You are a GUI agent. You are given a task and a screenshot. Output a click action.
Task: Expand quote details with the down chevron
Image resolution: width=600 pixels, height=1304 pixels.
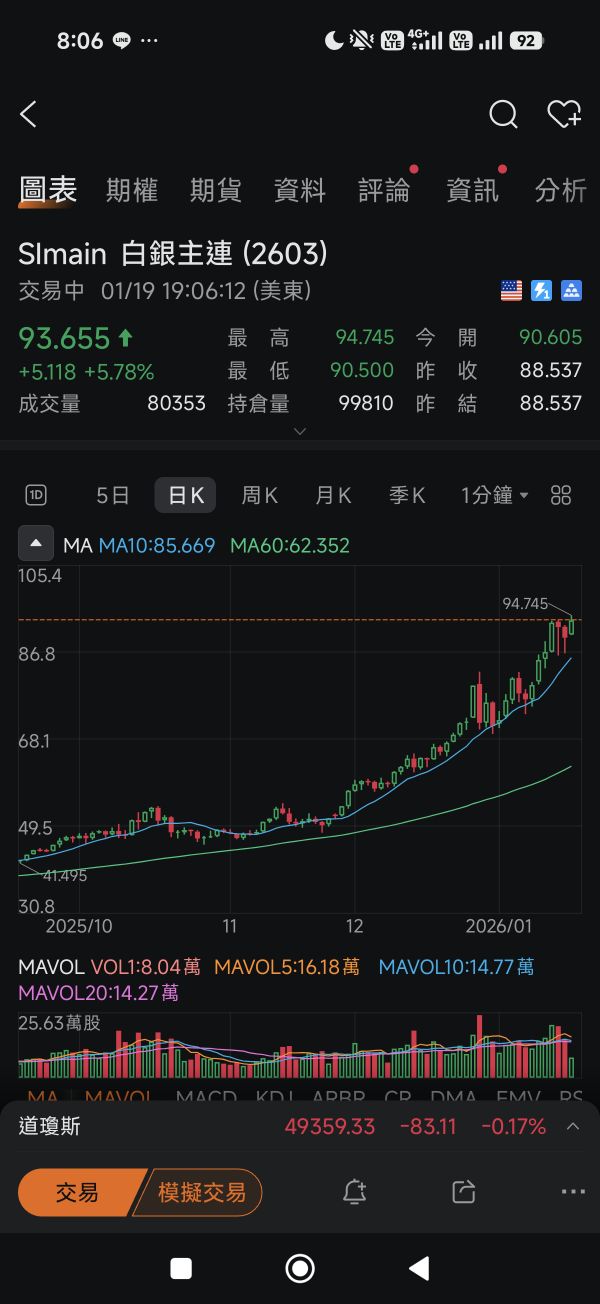[300, 432]
